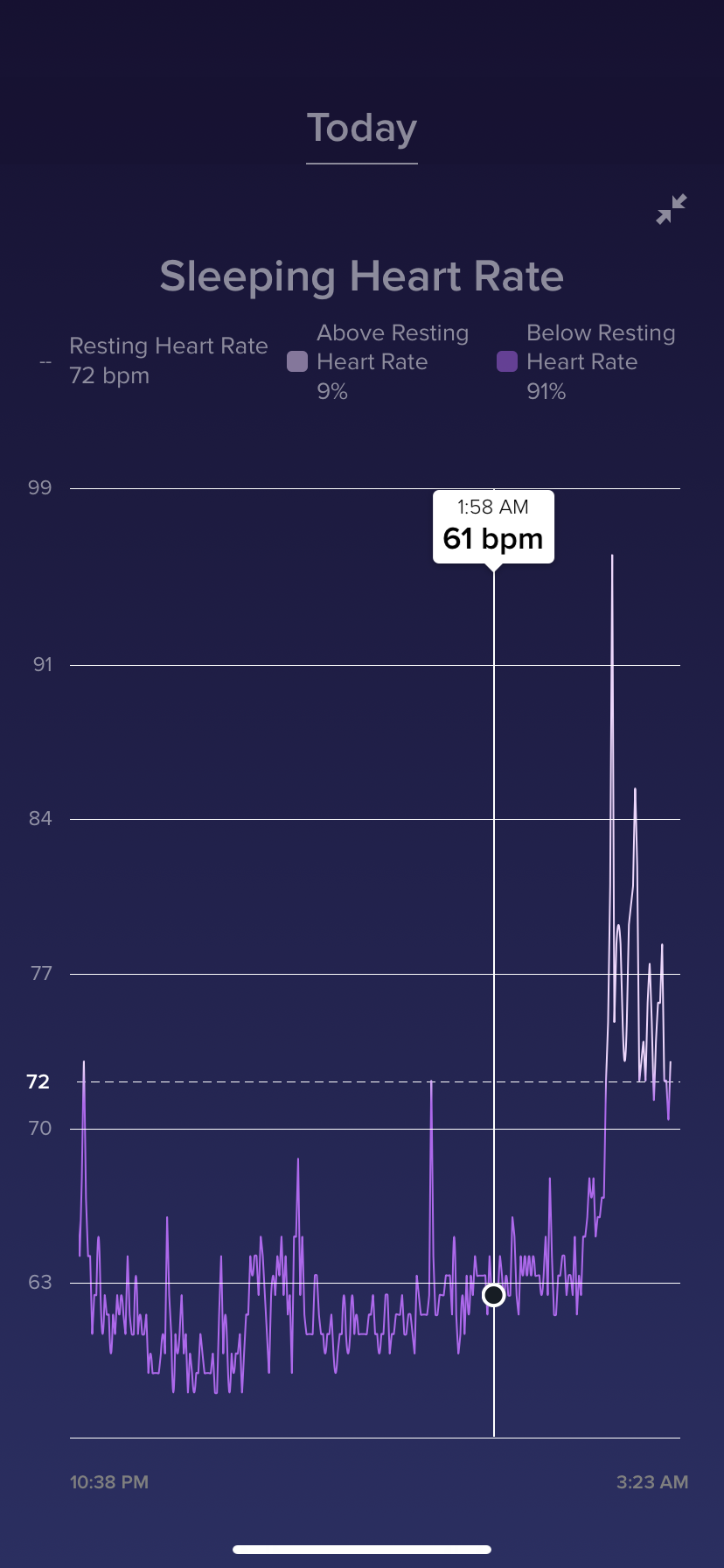
Task: Tap the Above Resting Heart Rate legend swatch
Action: point(296,361)
